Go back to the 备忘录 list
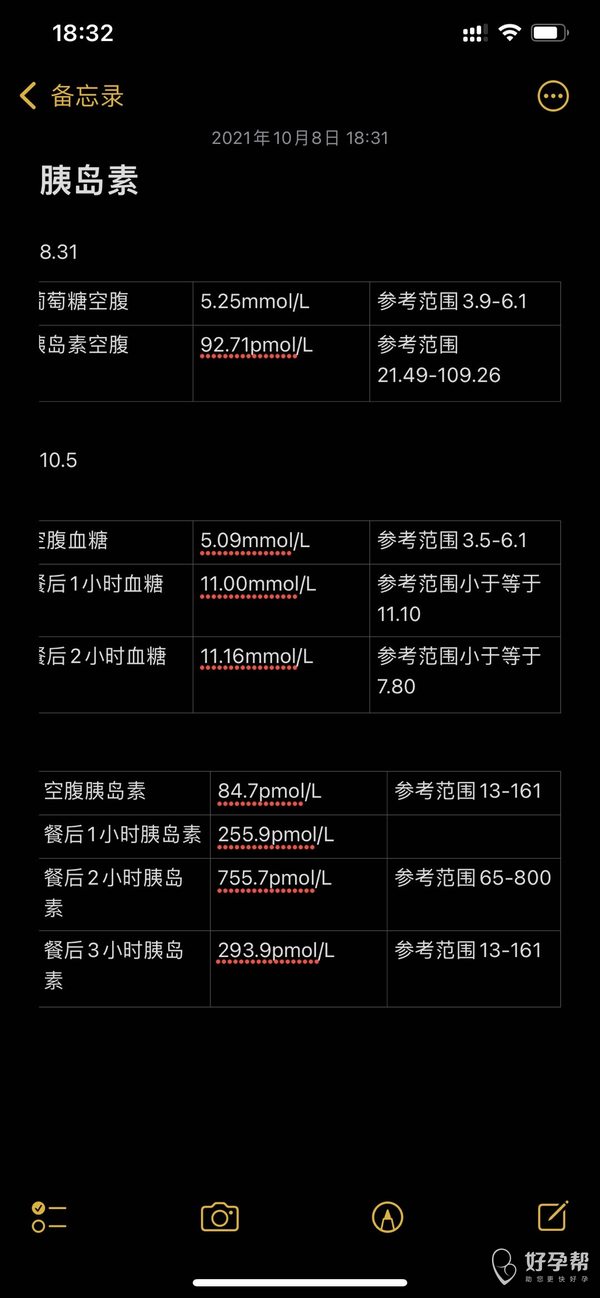The image size is (600, 1298). tap(72, 96)
